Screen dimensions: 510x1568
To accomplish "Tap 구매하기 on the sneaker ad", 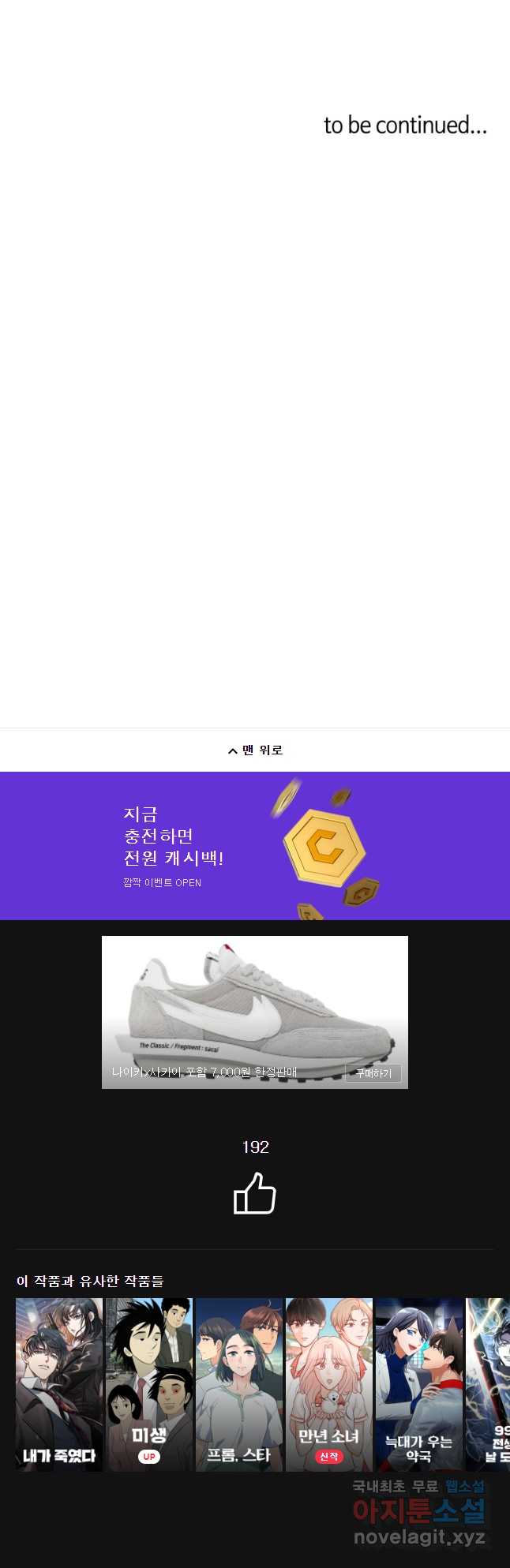I will (x=373, y=1073).
